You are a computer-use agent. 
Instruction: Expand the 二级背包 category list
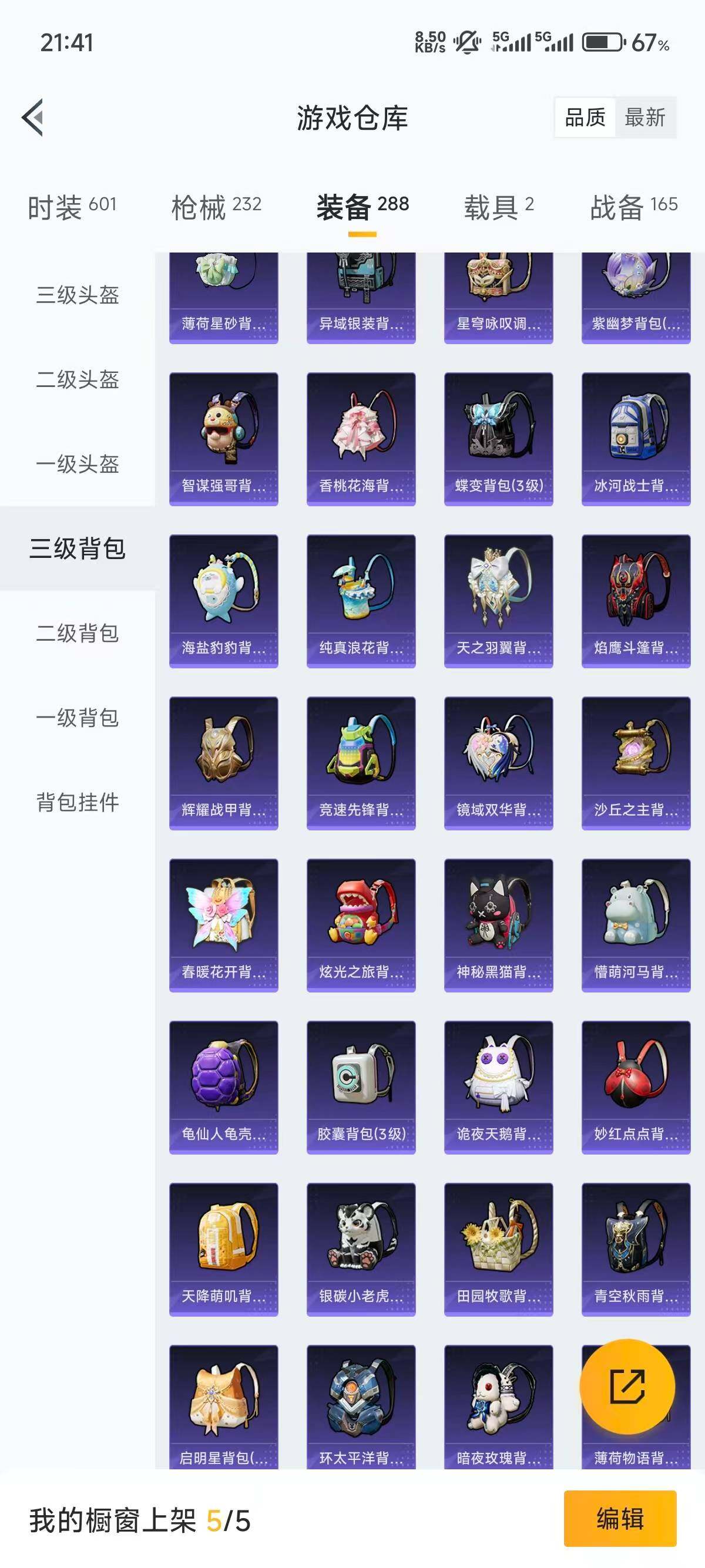coord(76,633)
